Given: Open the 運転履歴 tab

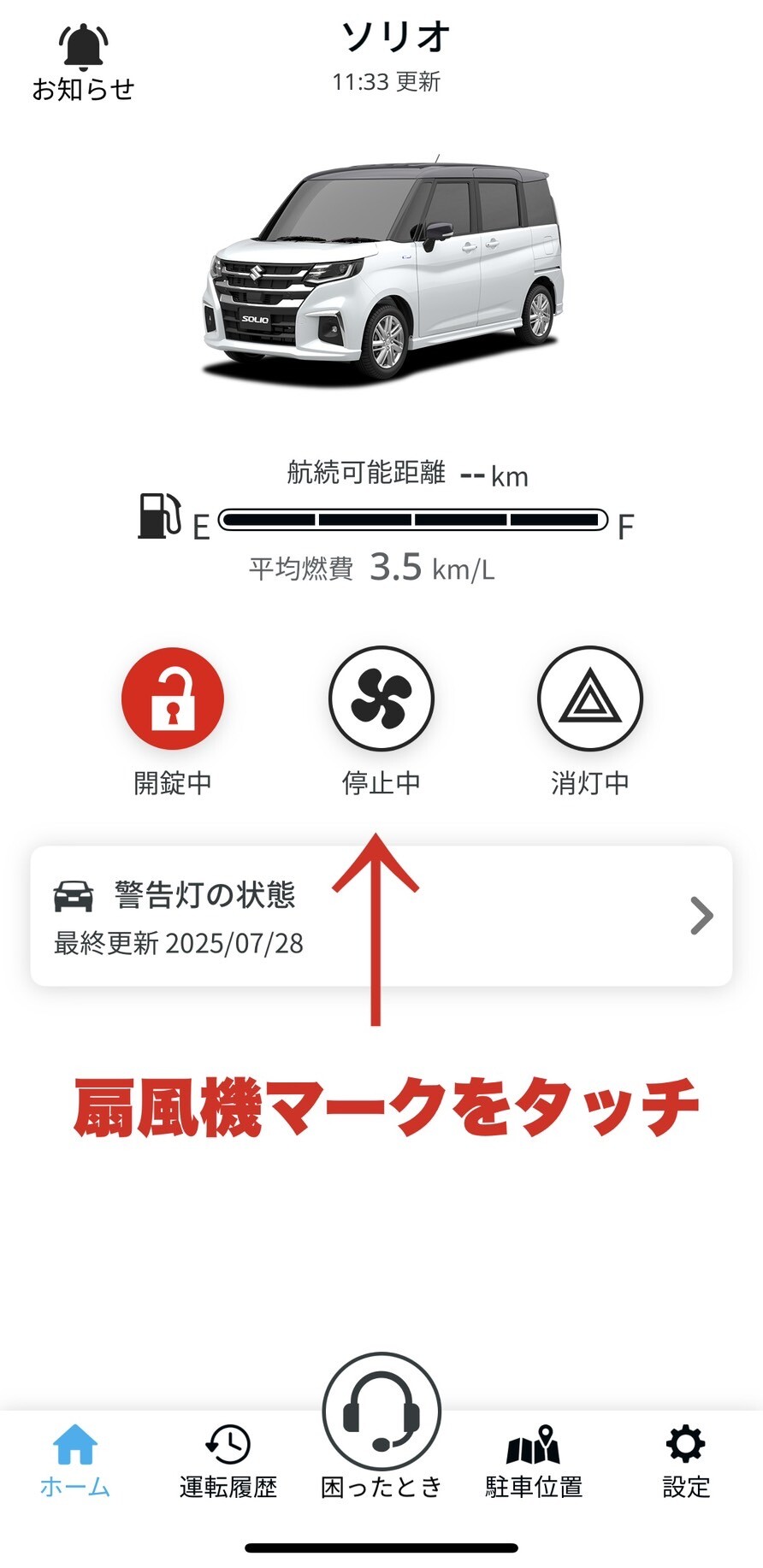Looking at the screenshot, I should pos(228,1460).
